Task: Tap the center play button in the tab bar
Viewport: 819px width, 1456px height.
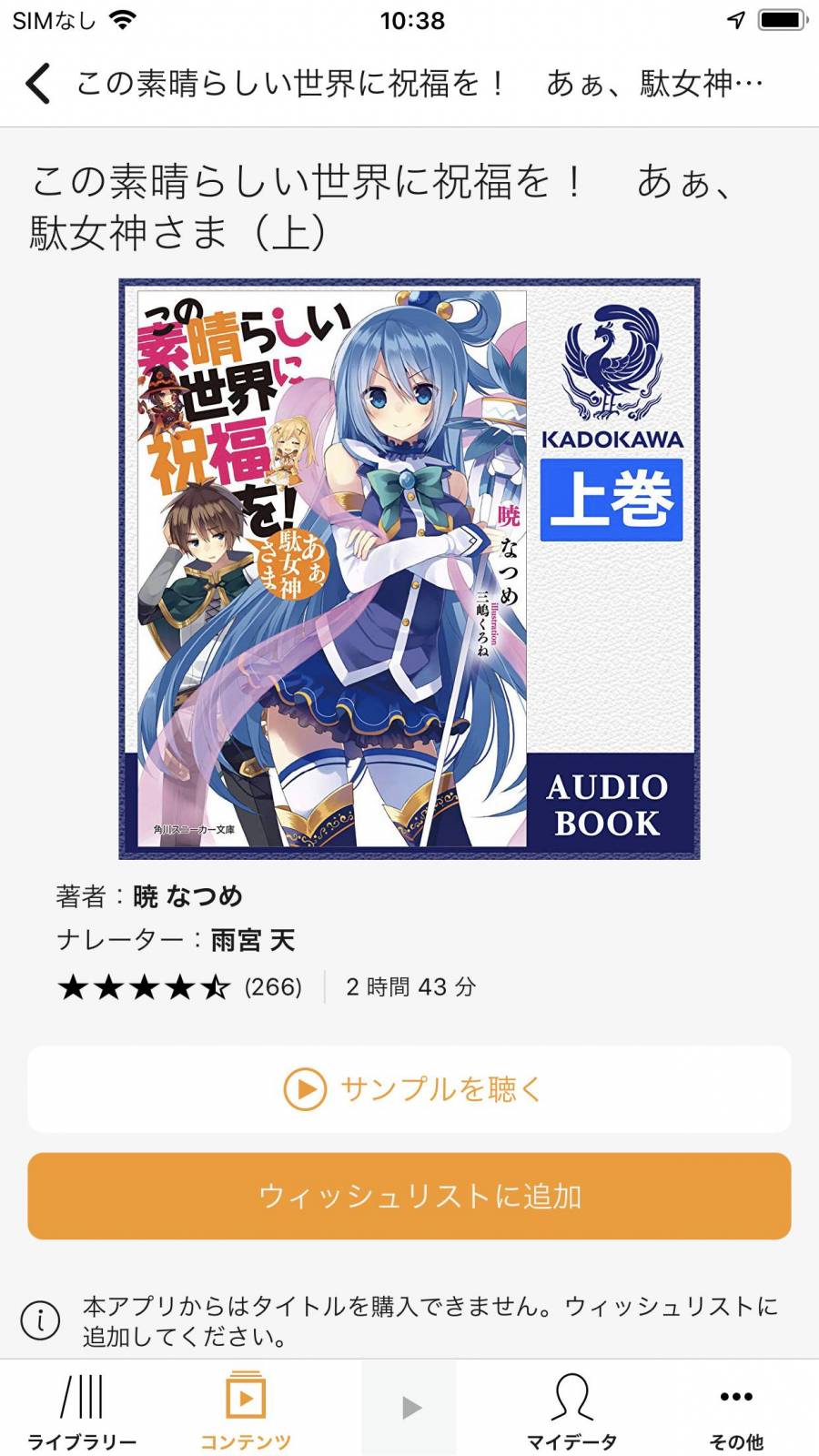Action: (x=409, y=1408)
